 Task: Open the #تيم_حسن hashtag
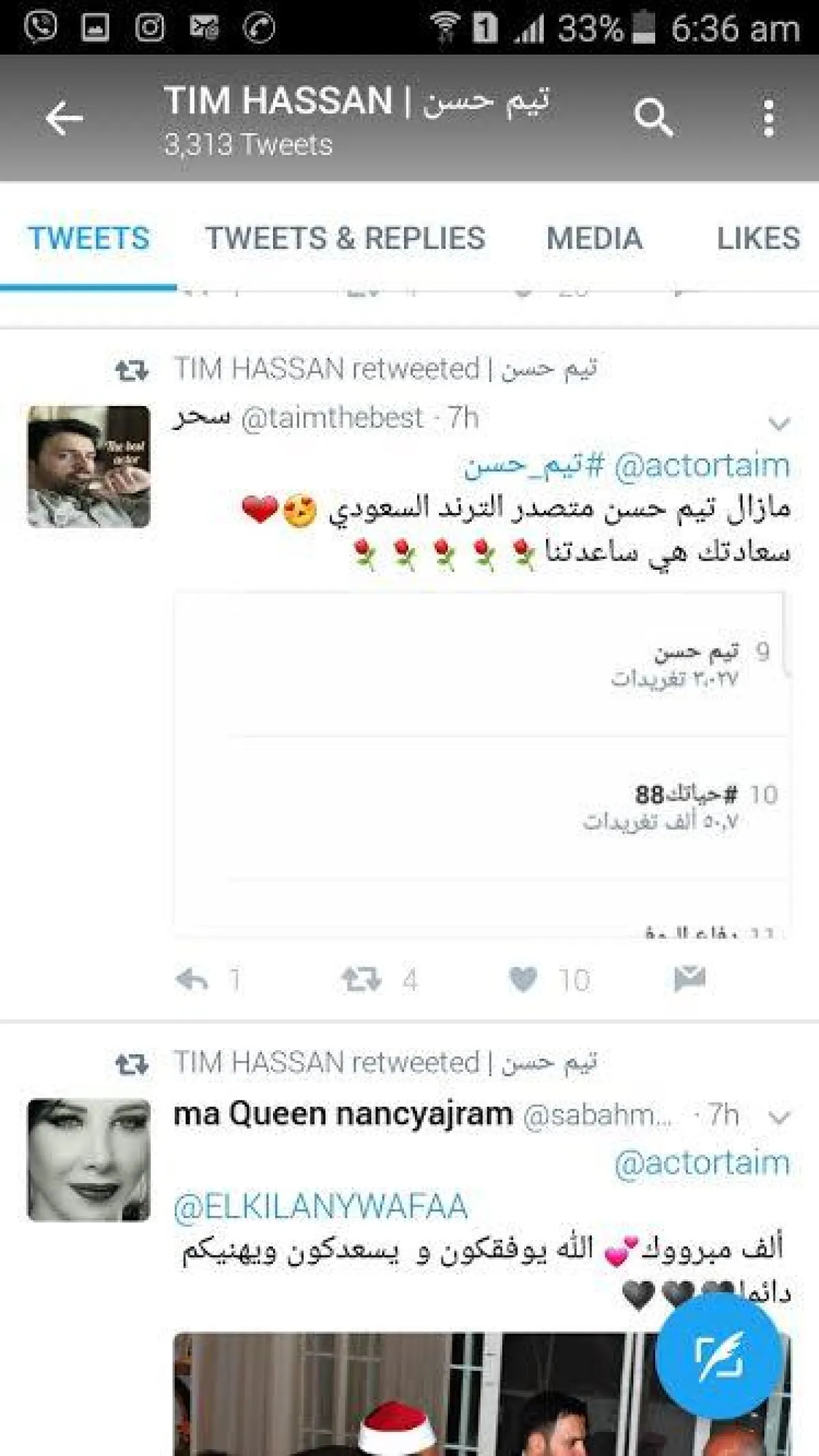coord(534,466)
